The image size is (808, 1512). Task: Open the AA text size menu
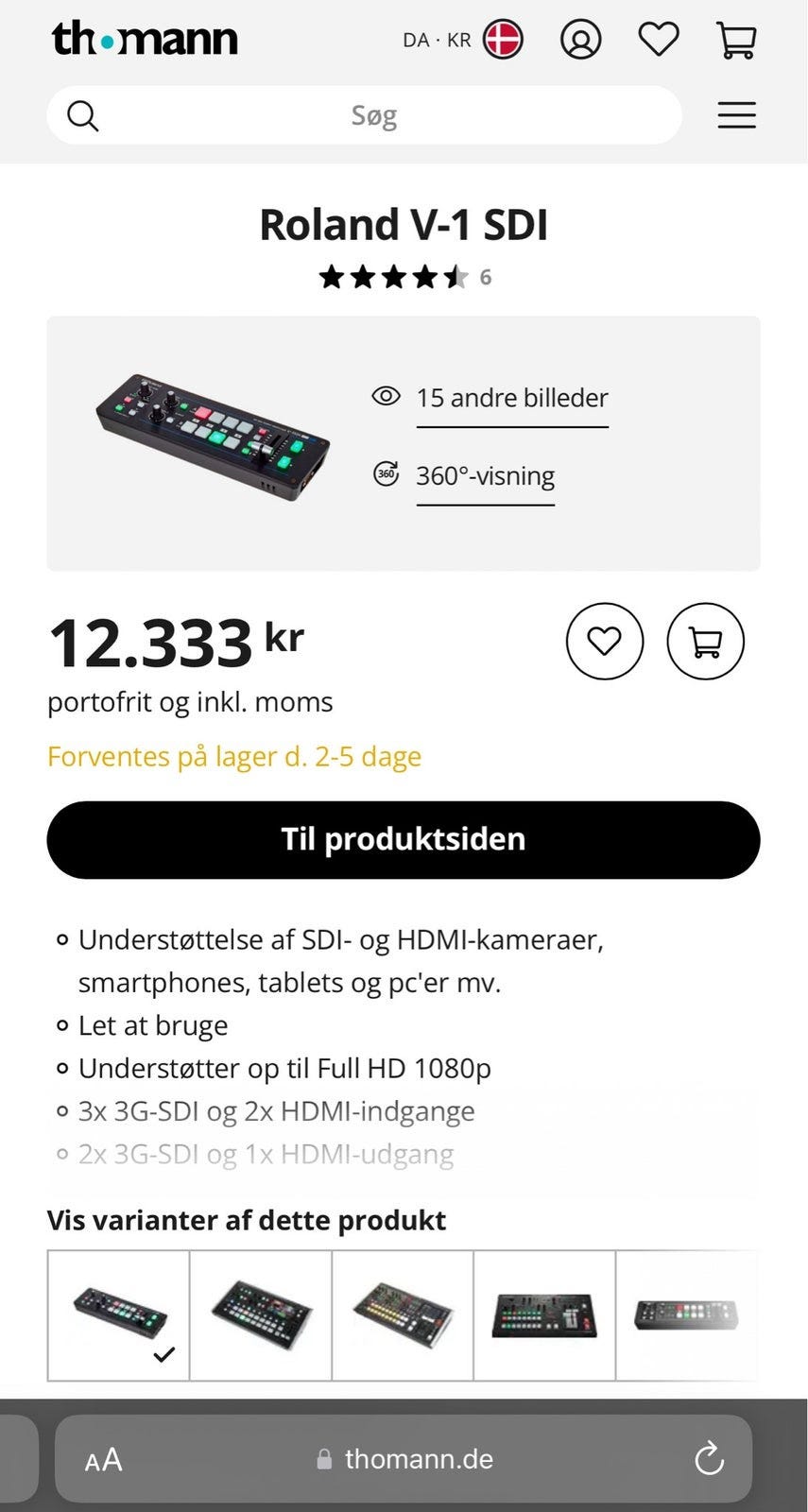pos(103,1459)
